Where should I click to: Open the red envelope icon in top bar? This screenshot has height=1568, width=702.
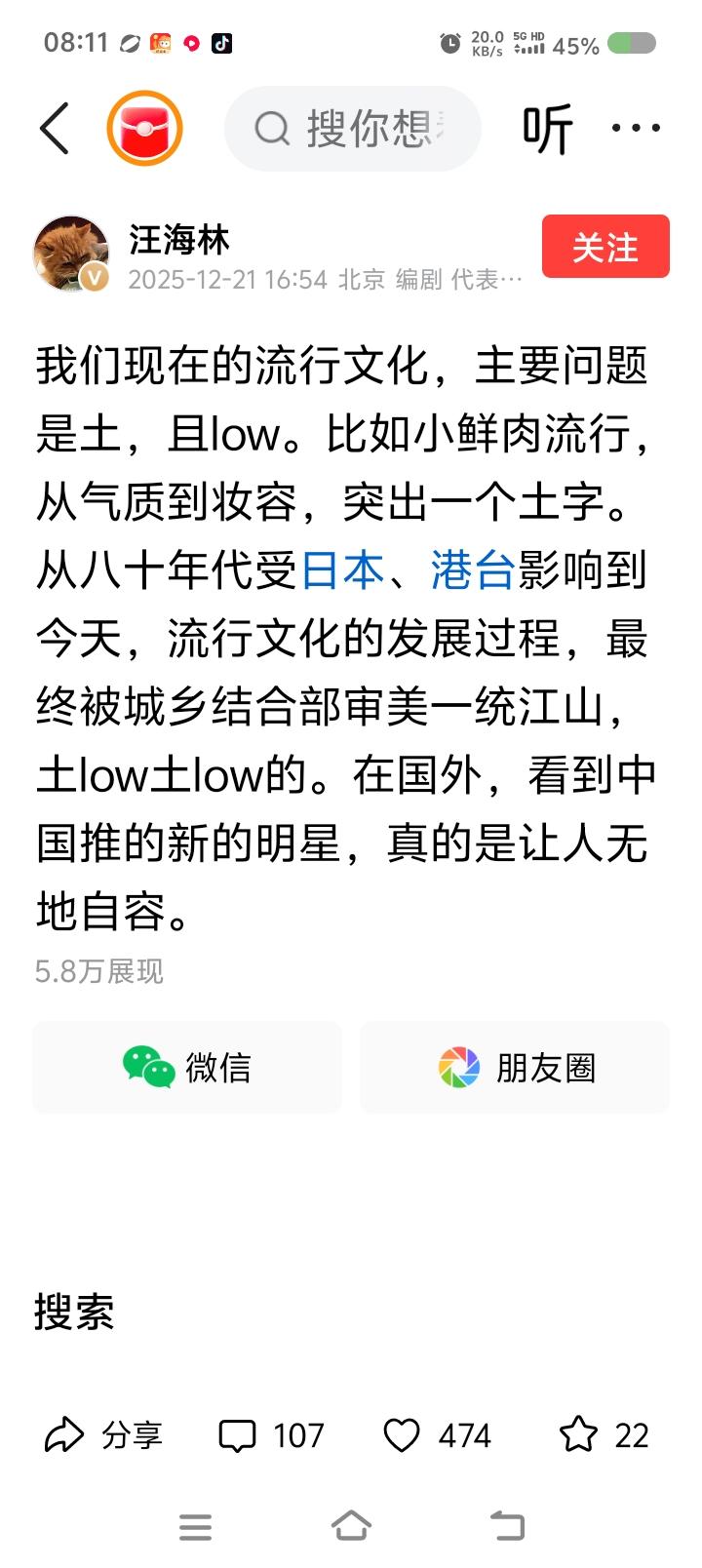tap(144, 129)
